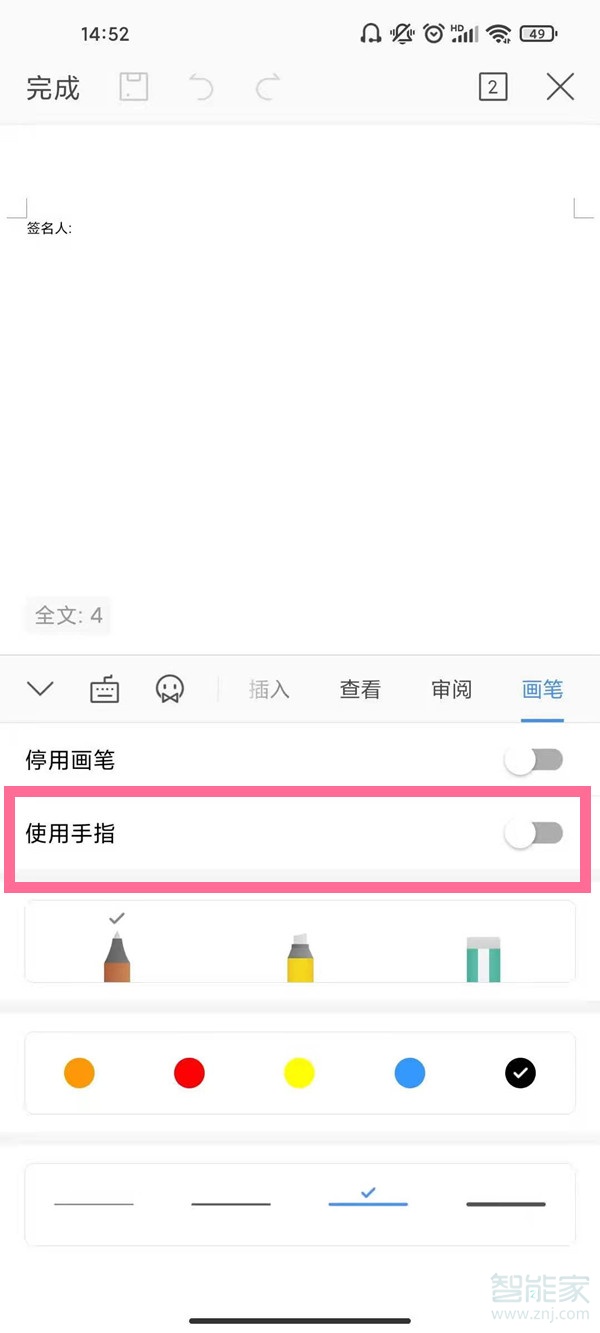This screenshot has height=1333, width=600.
Task: Switch to the 审阅 tab
Action: [451, 689]
